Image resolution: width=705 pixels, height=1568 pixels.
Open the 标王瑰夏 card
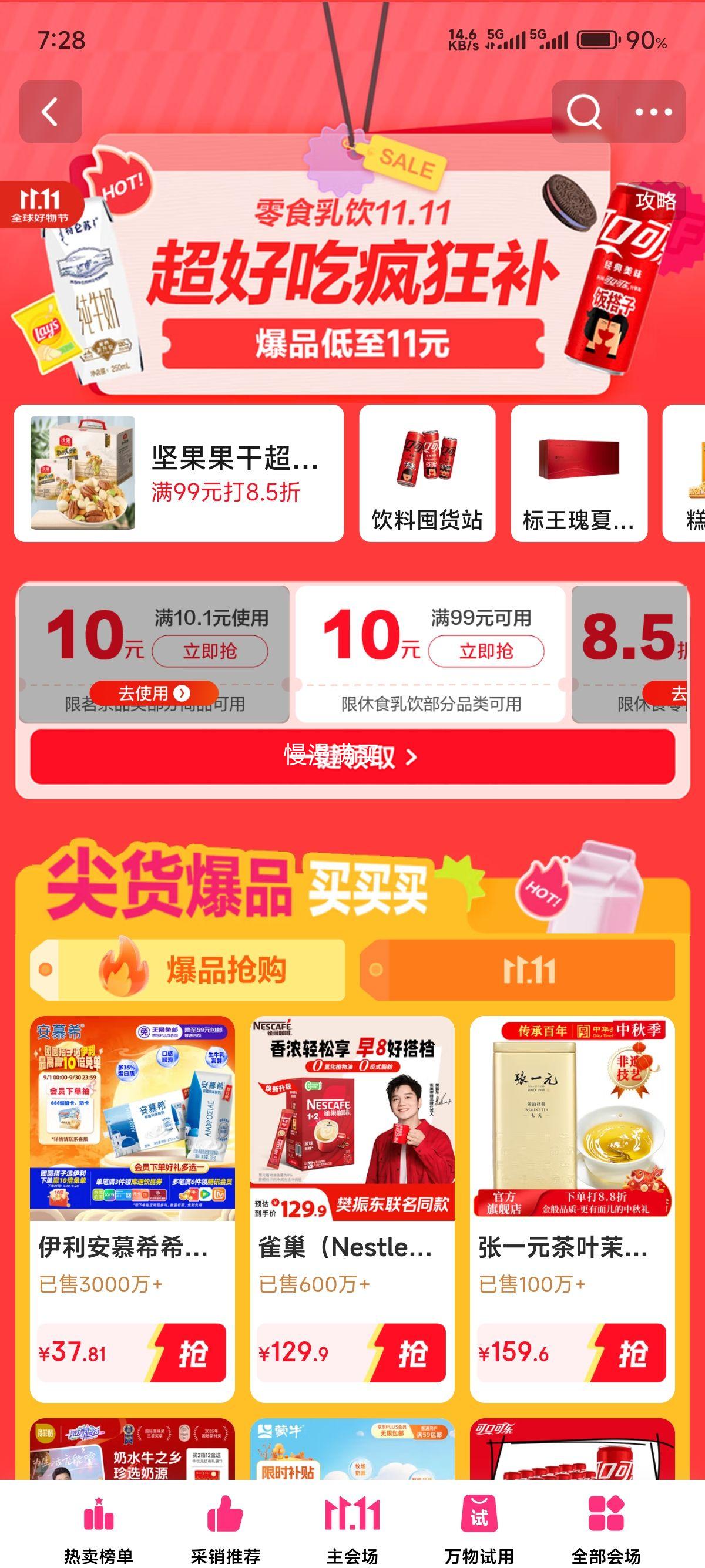click(x=578, y=473)
